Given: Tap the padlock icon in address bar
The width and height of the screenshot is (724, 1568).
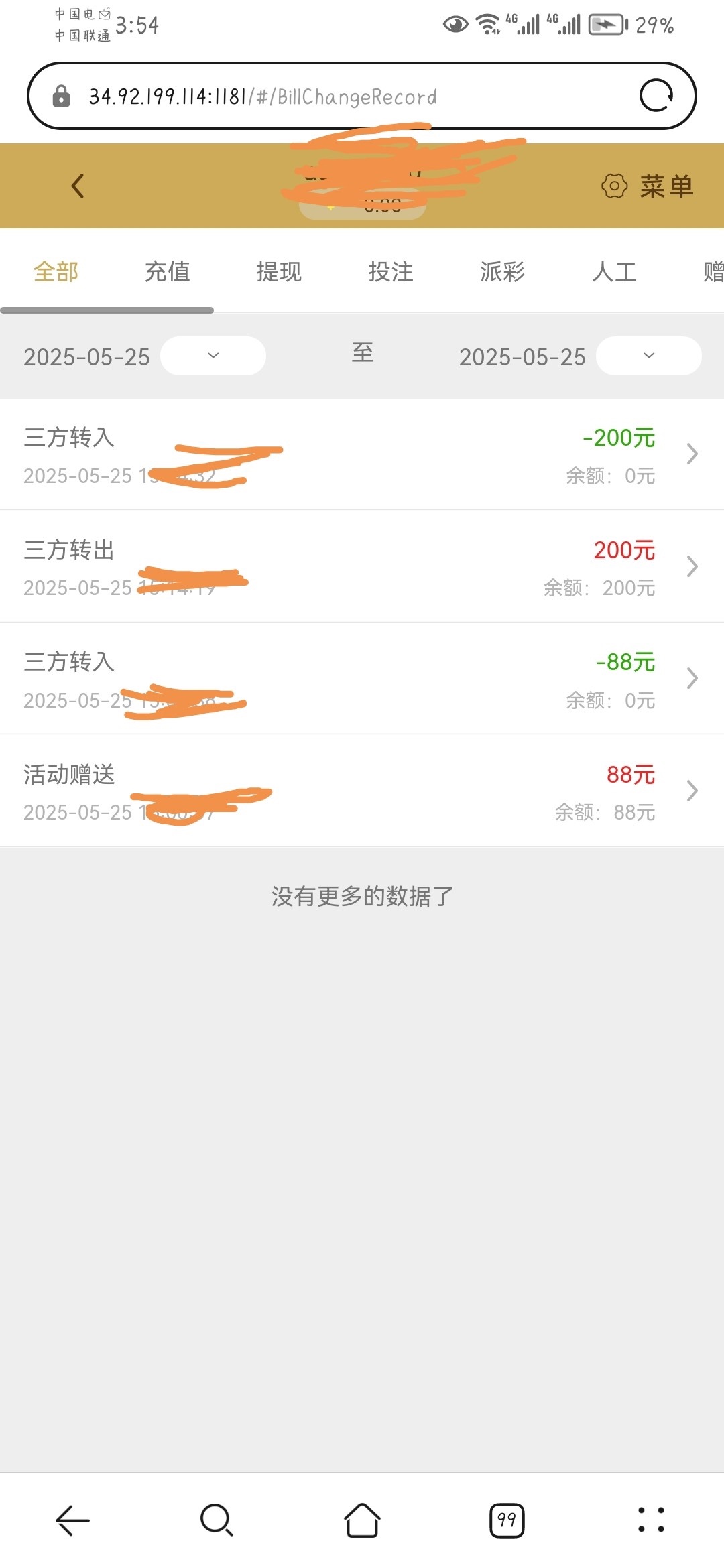Looking at the screenshot, I should pos(60,96).
